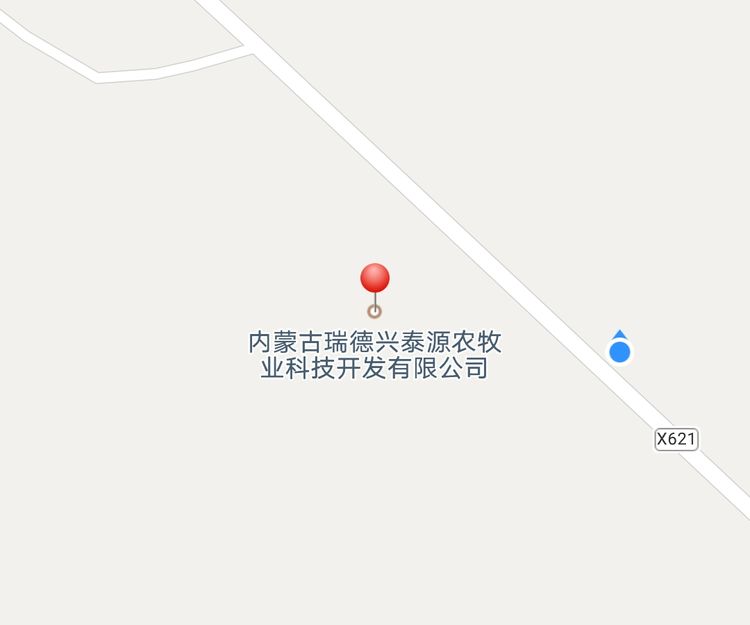
Task: Tap the blue current-location dot
Action: pos(620,351)
